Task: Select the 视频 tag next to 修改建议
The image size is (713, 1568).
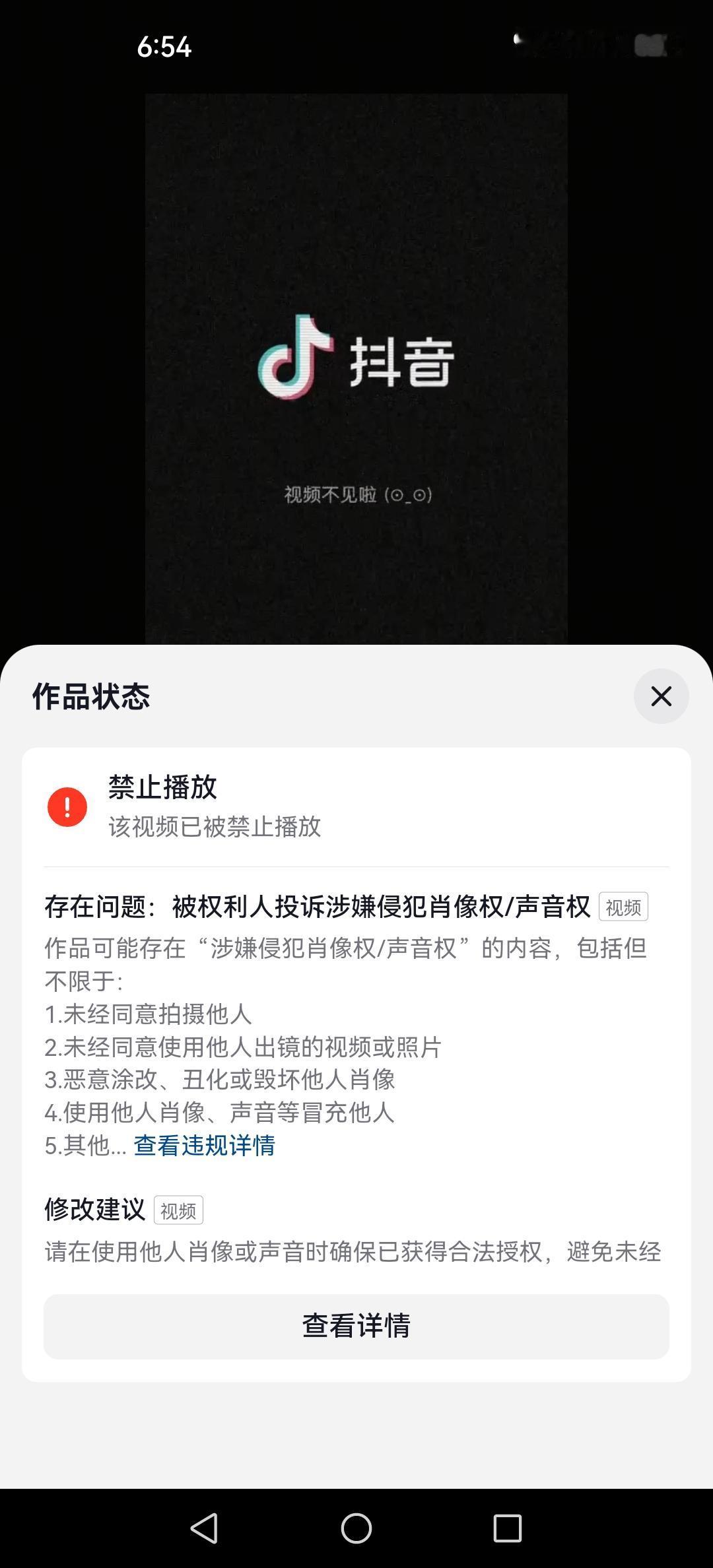Action: pyautogui.click(x=178, y=1210)
